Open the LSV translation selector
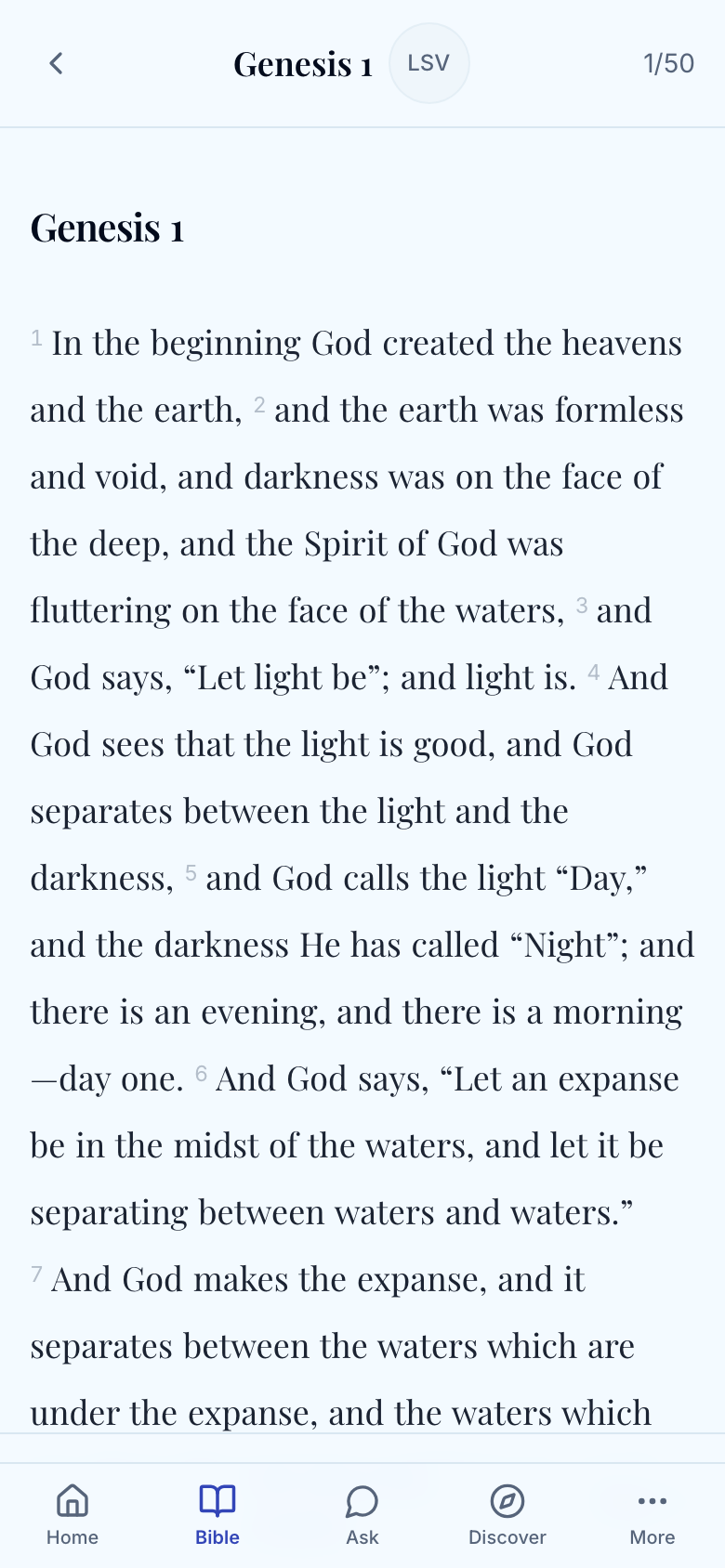The height and width of the screenshot is (1568, 725). click(428, 63)
